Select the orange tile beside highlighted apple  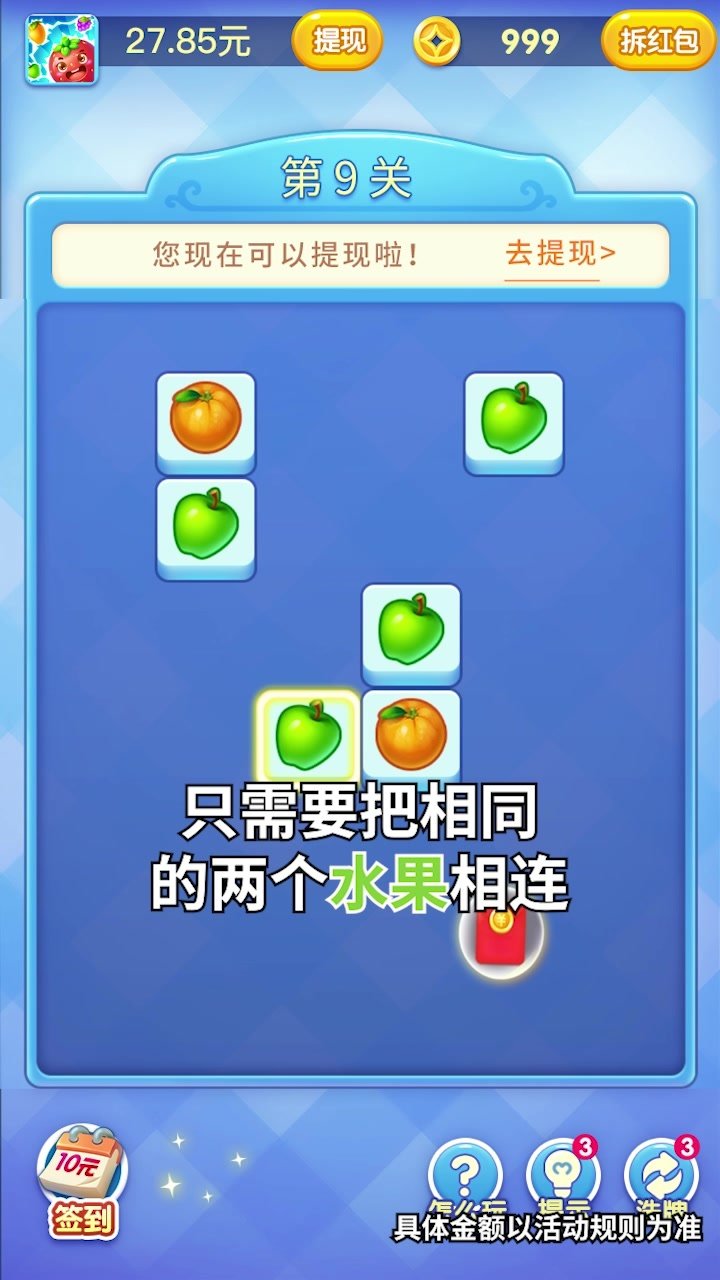click(411, 734)
